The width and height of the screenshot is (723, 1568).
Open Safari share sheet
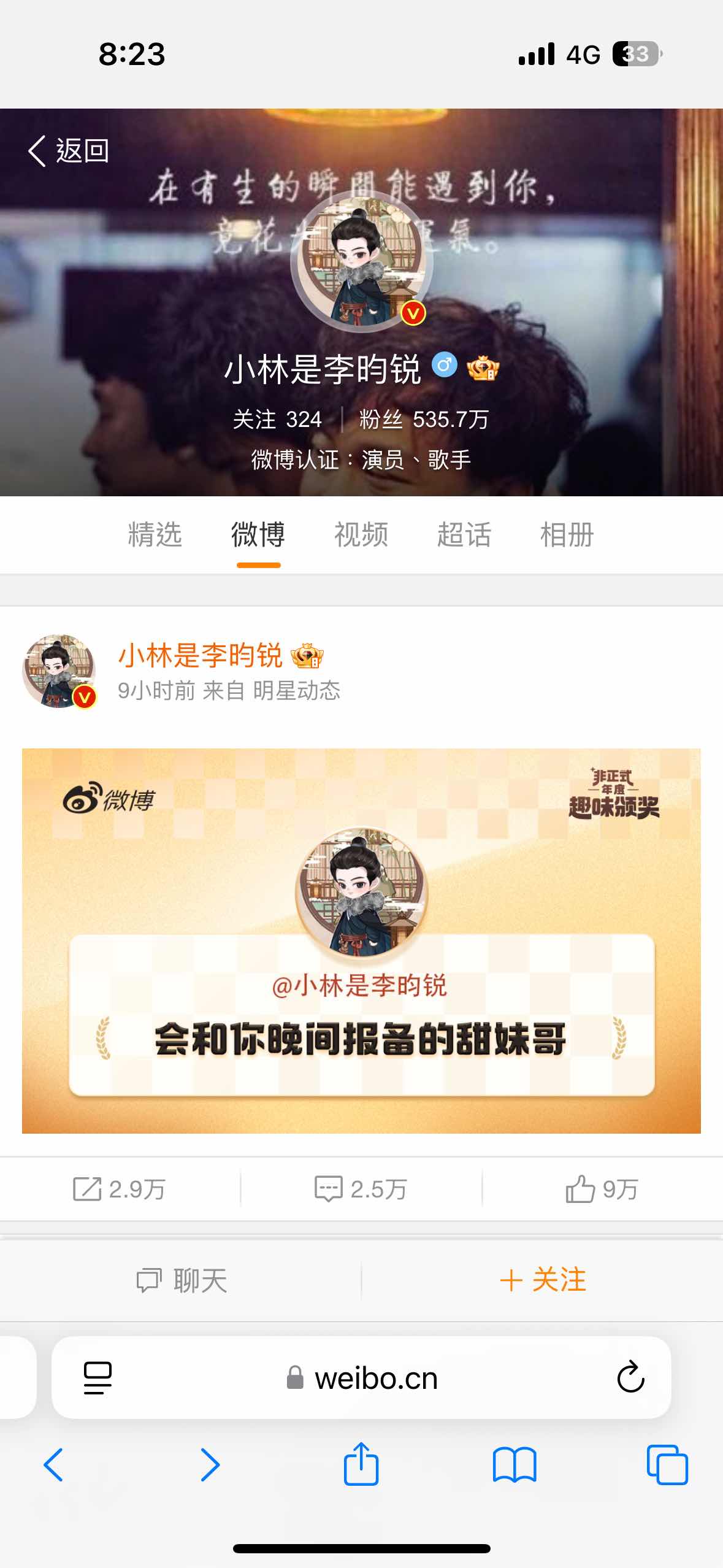(361, 1465)
